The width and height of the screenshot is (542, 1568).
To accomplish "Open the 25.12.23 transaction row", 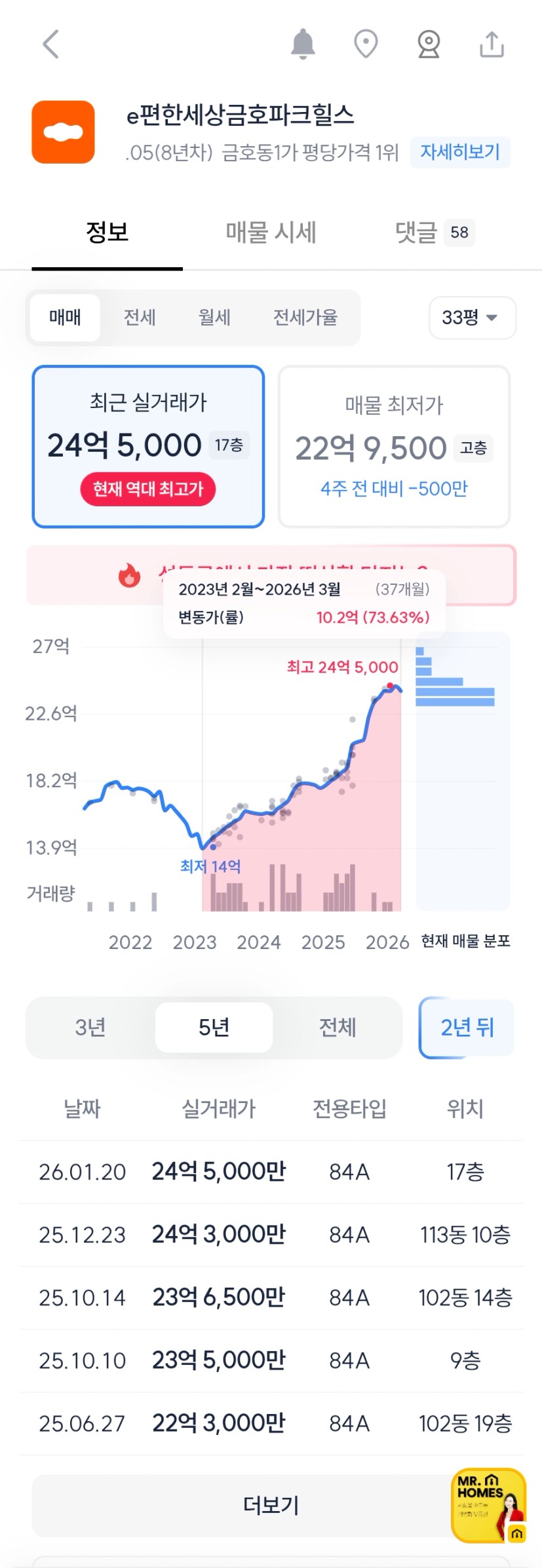I will tap(271, 1235).
